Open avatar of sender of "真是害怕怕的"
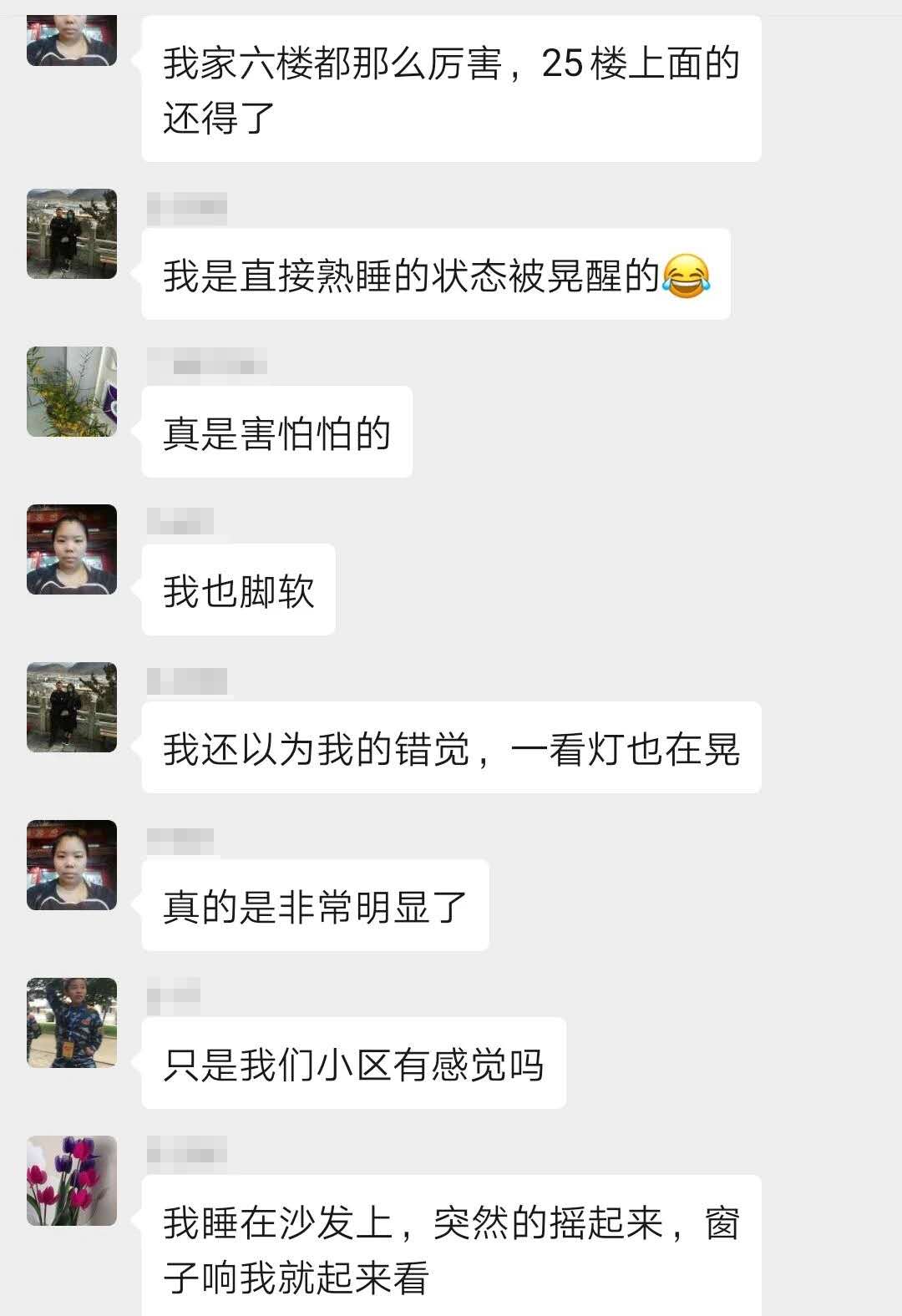This screenshot has height=1316, width=902. click(72, 392)
